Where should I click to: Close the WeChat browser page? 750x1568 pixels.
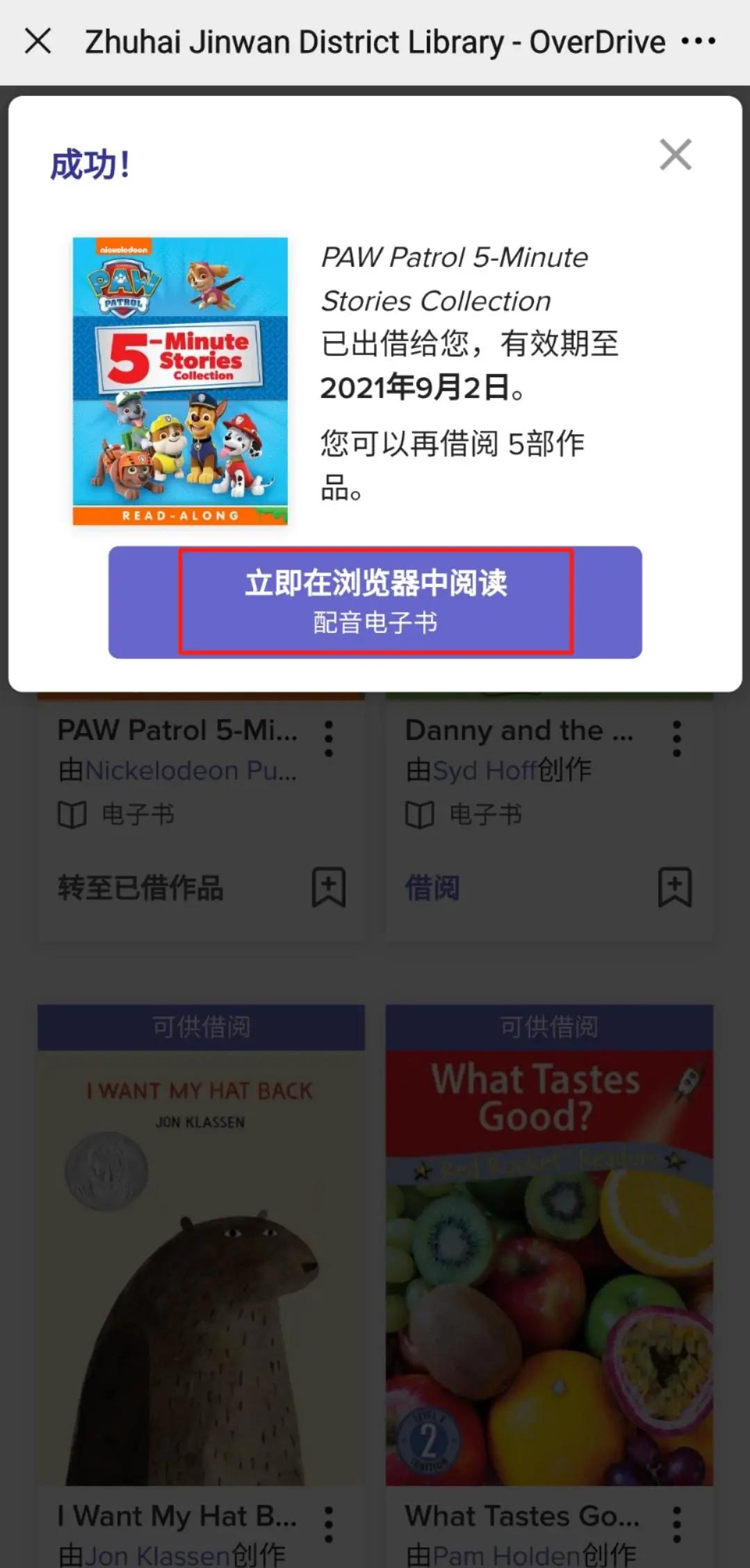tap(38, 40)
